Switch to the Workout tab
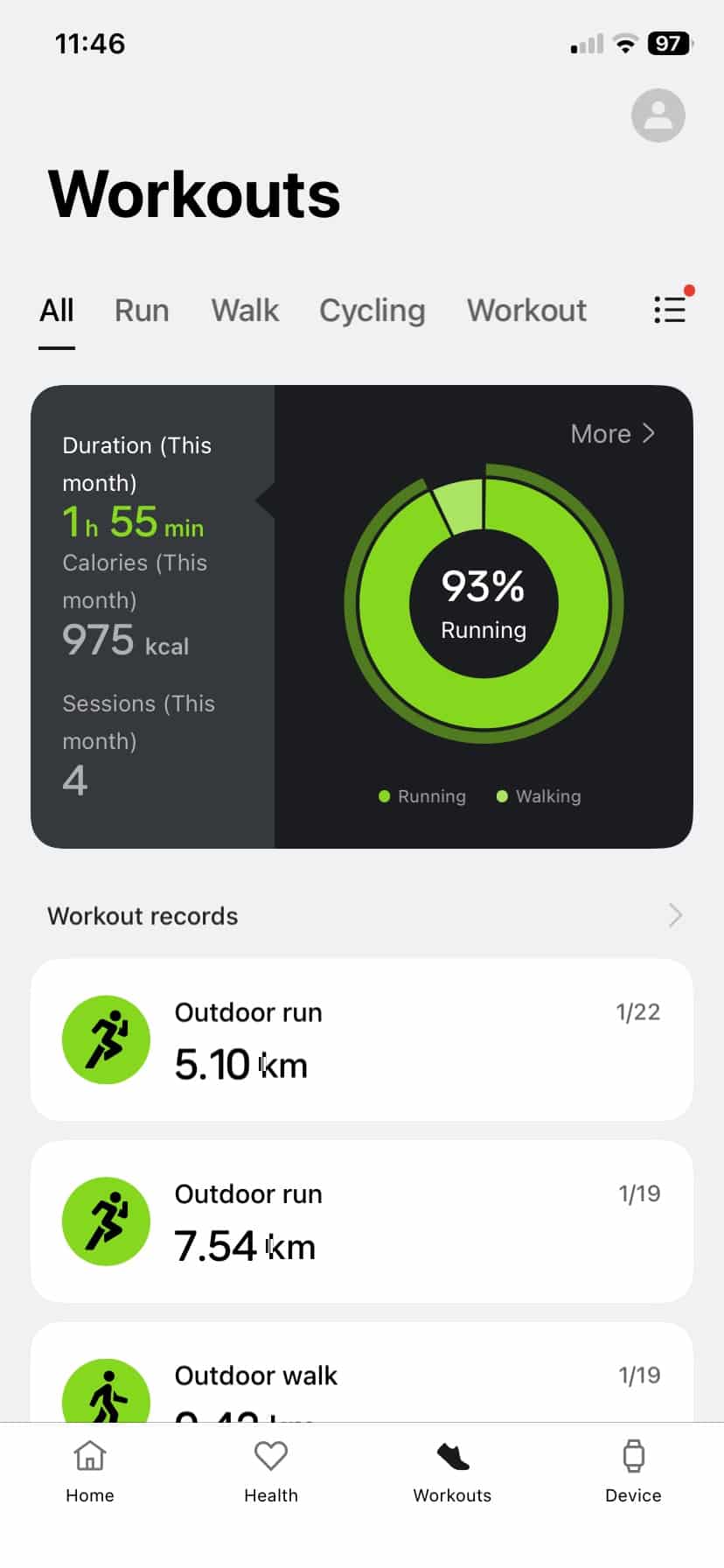724x1568 pixels. pyautogui.click(x=526, y=311)
